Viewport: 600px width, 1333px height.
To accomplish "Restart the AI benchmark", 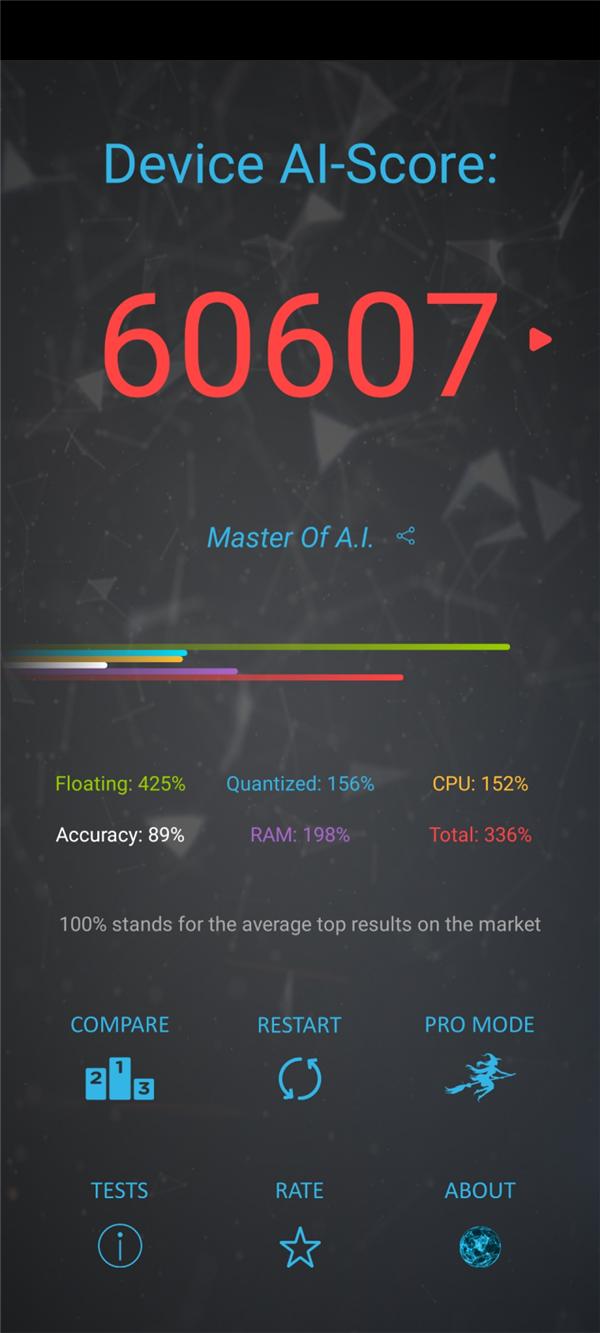I will click(x=299, y=1079).
